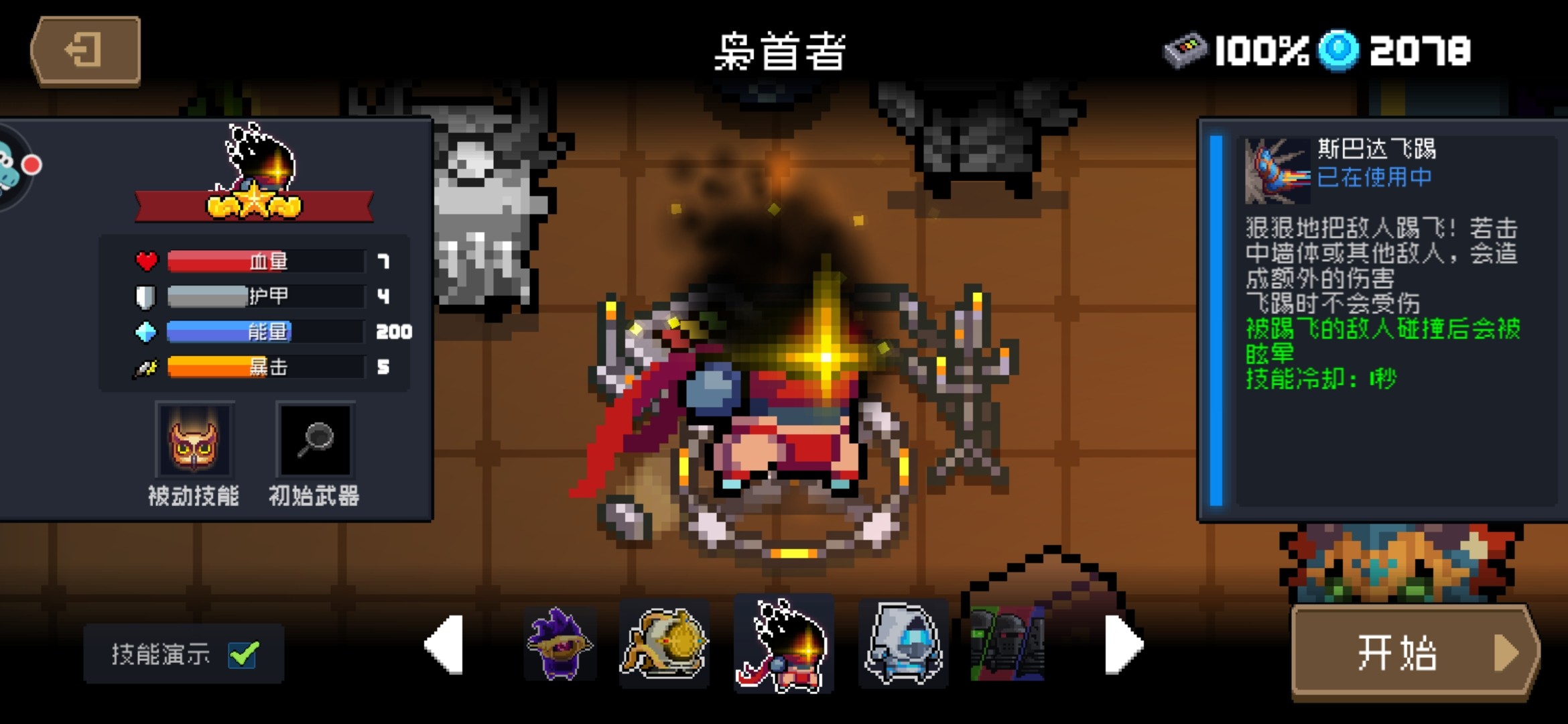Open the 初始武器 starting weapon icon
The image size is (1568, 724).
tap(315, 441)
